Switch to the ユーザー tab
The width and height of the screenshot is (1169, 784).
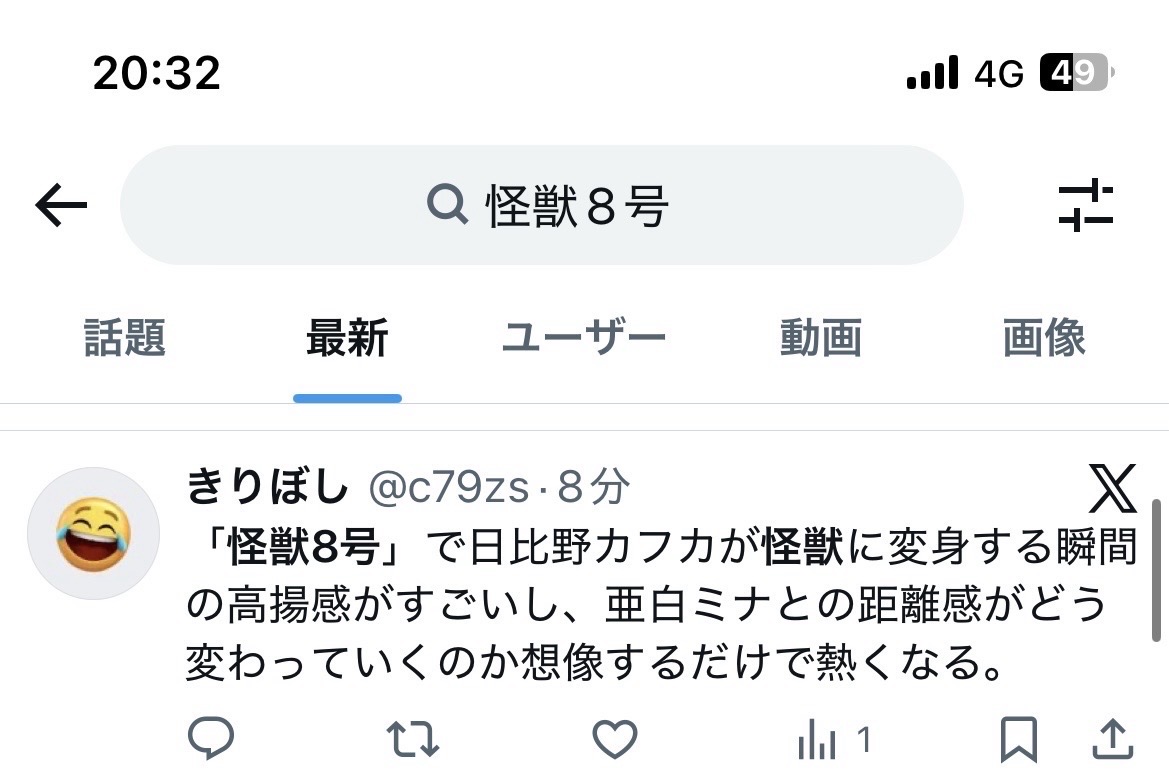(x=583, y=339)
